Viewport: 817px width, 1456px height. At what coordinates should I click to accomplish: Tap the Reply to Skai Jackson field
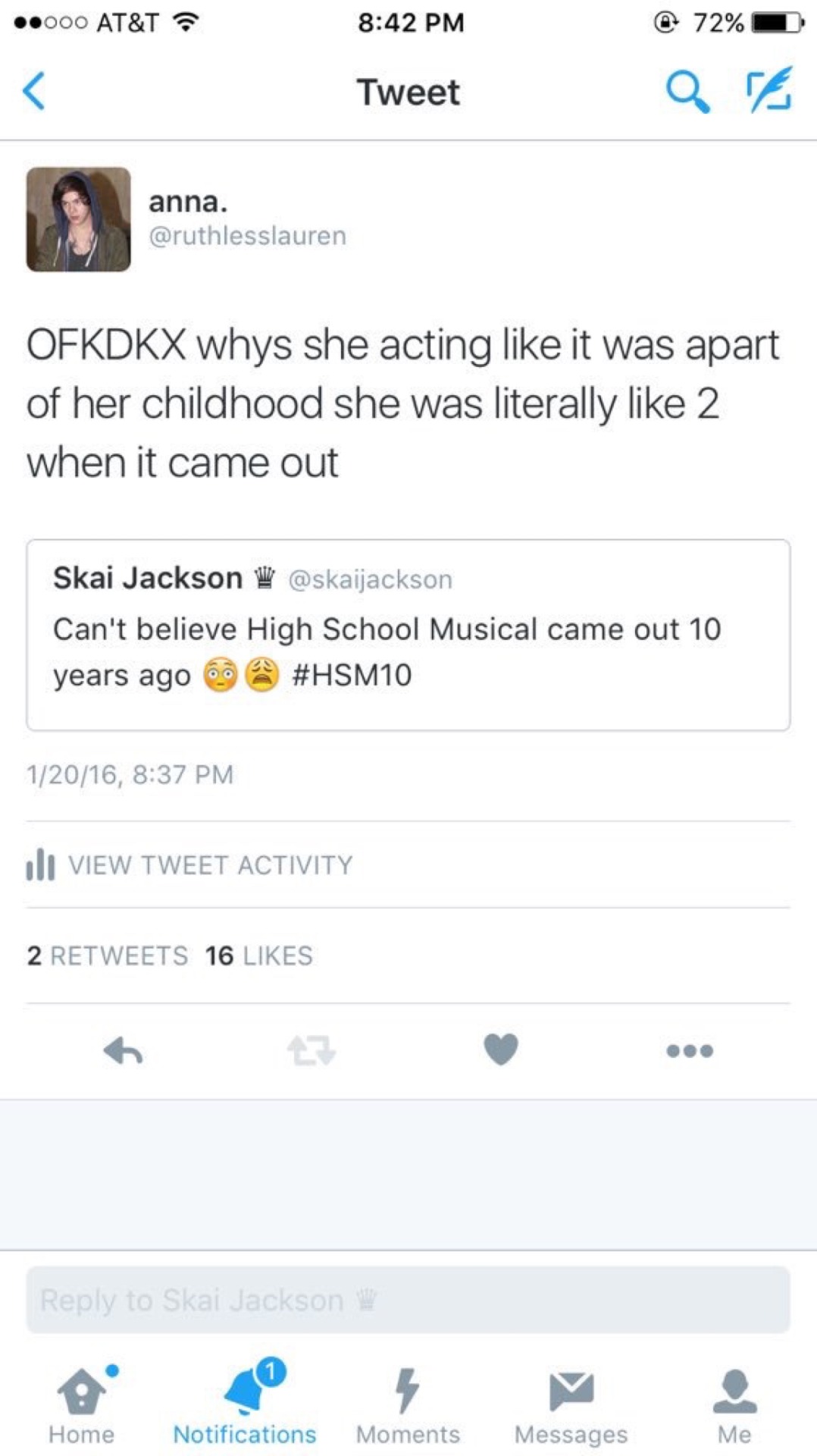pyautogui.click(x=408, y=1300)
